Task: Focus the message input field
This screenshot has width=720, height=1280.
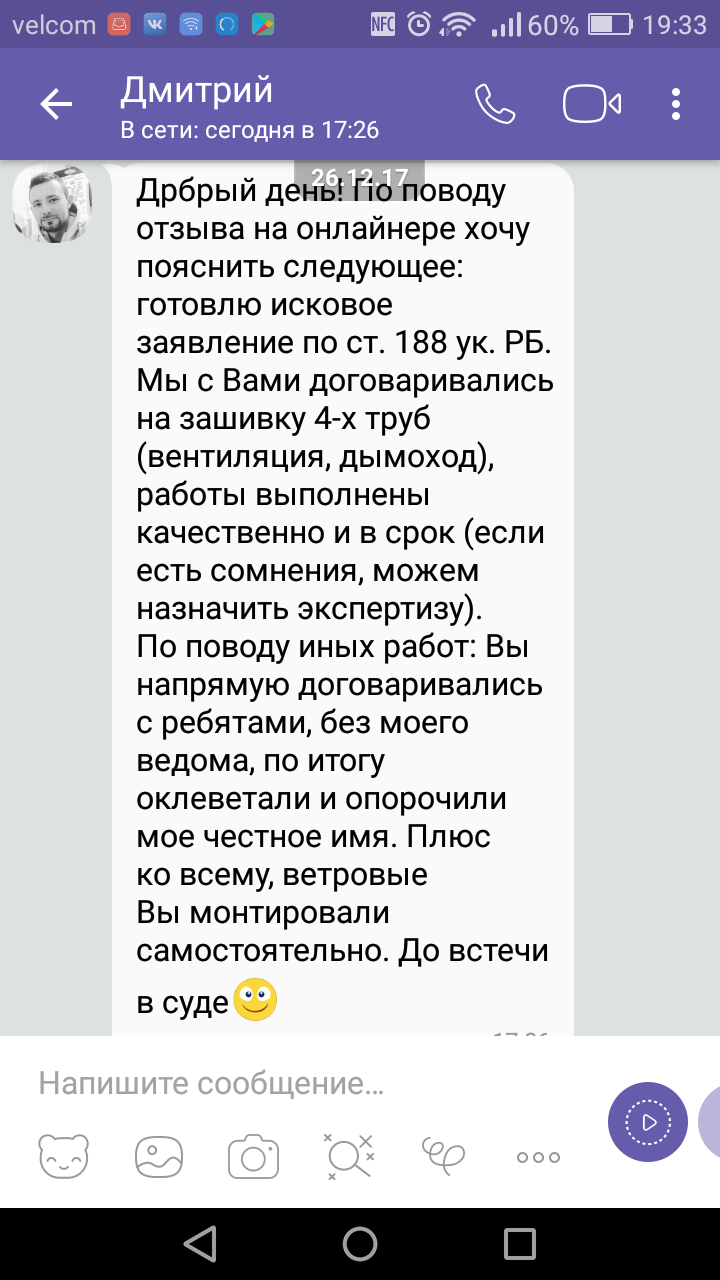Action: coord(300,1083)
